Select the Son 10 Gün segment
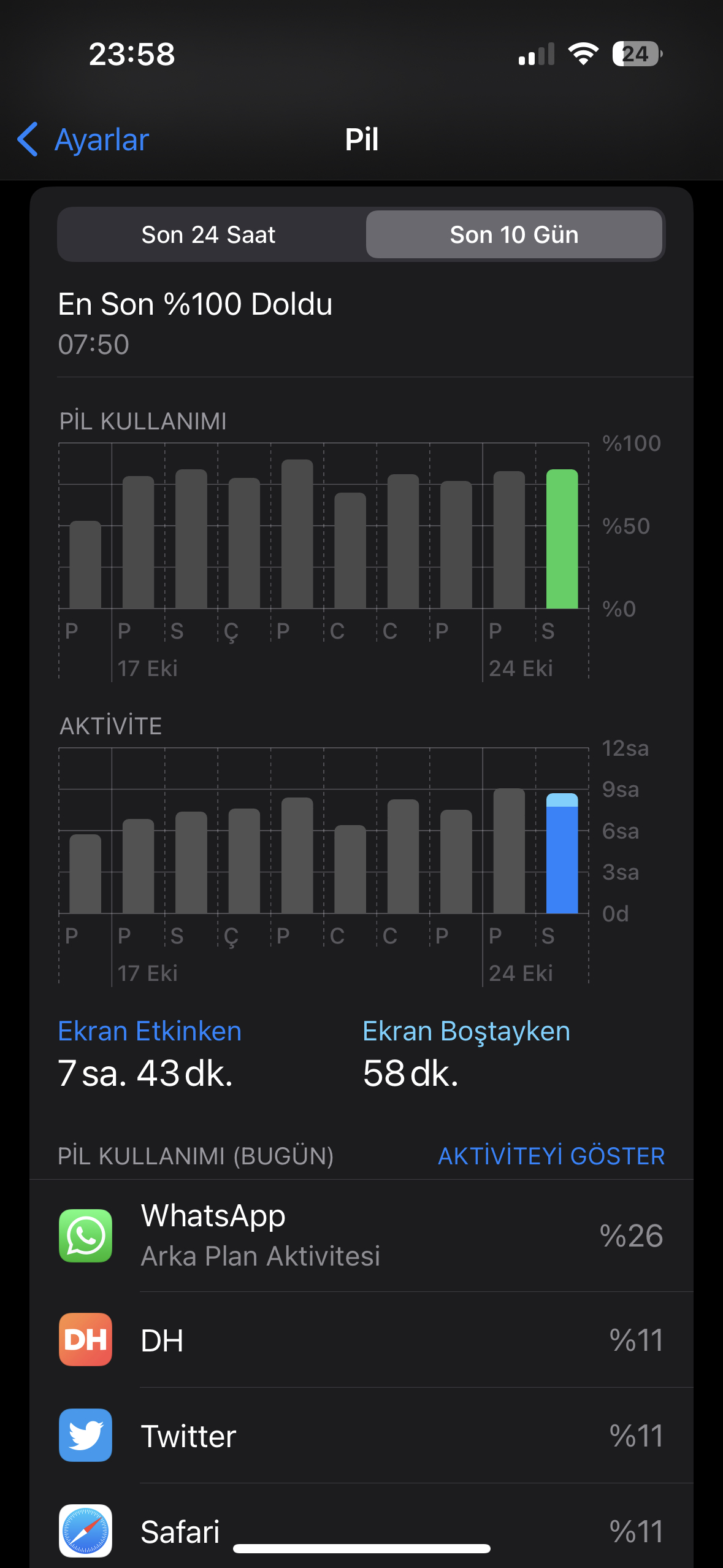Screen dimensions: 723x1568 click(514, 234)
